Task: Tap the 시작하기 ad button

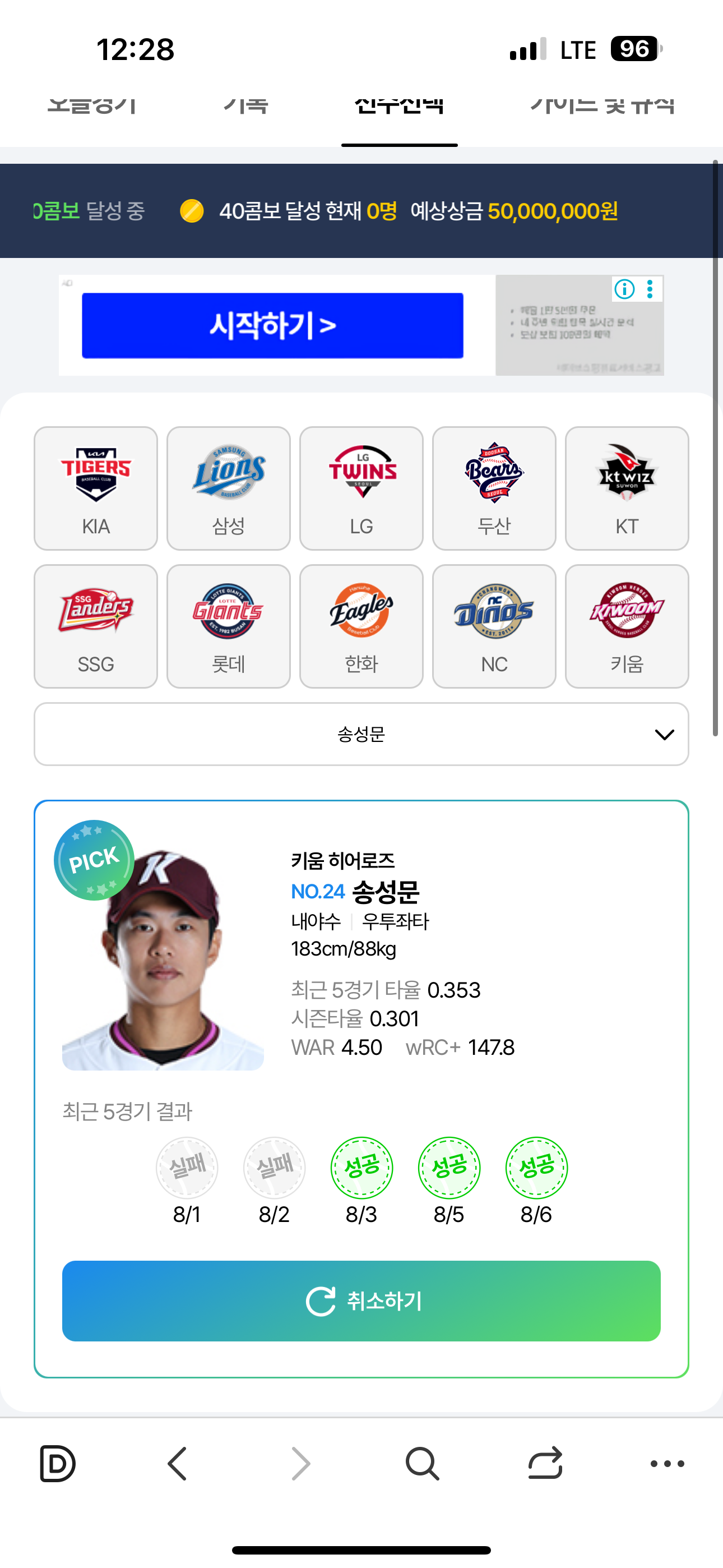Action: [272, 326]
